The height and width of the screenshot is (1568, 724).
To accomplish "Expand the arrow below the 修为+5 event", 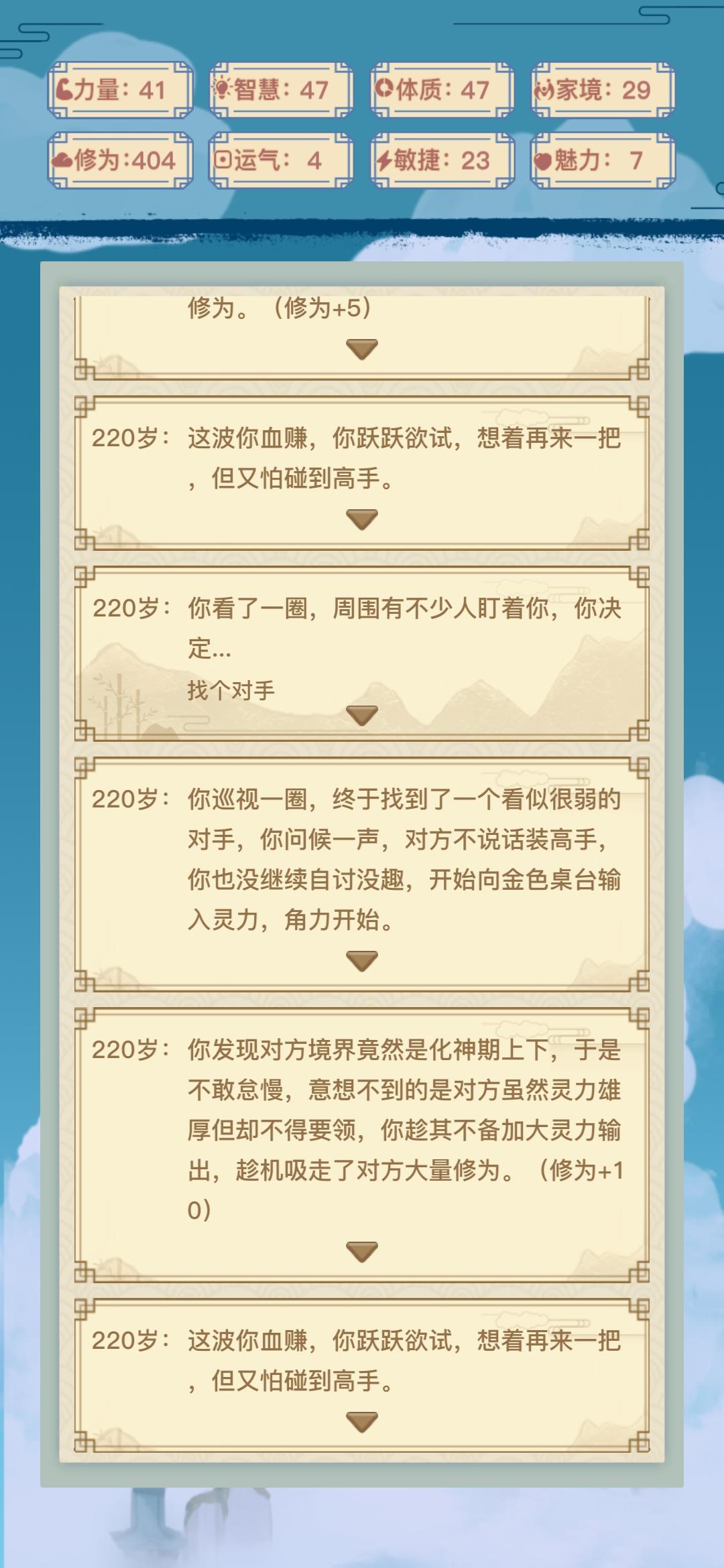I will point(362,350).
